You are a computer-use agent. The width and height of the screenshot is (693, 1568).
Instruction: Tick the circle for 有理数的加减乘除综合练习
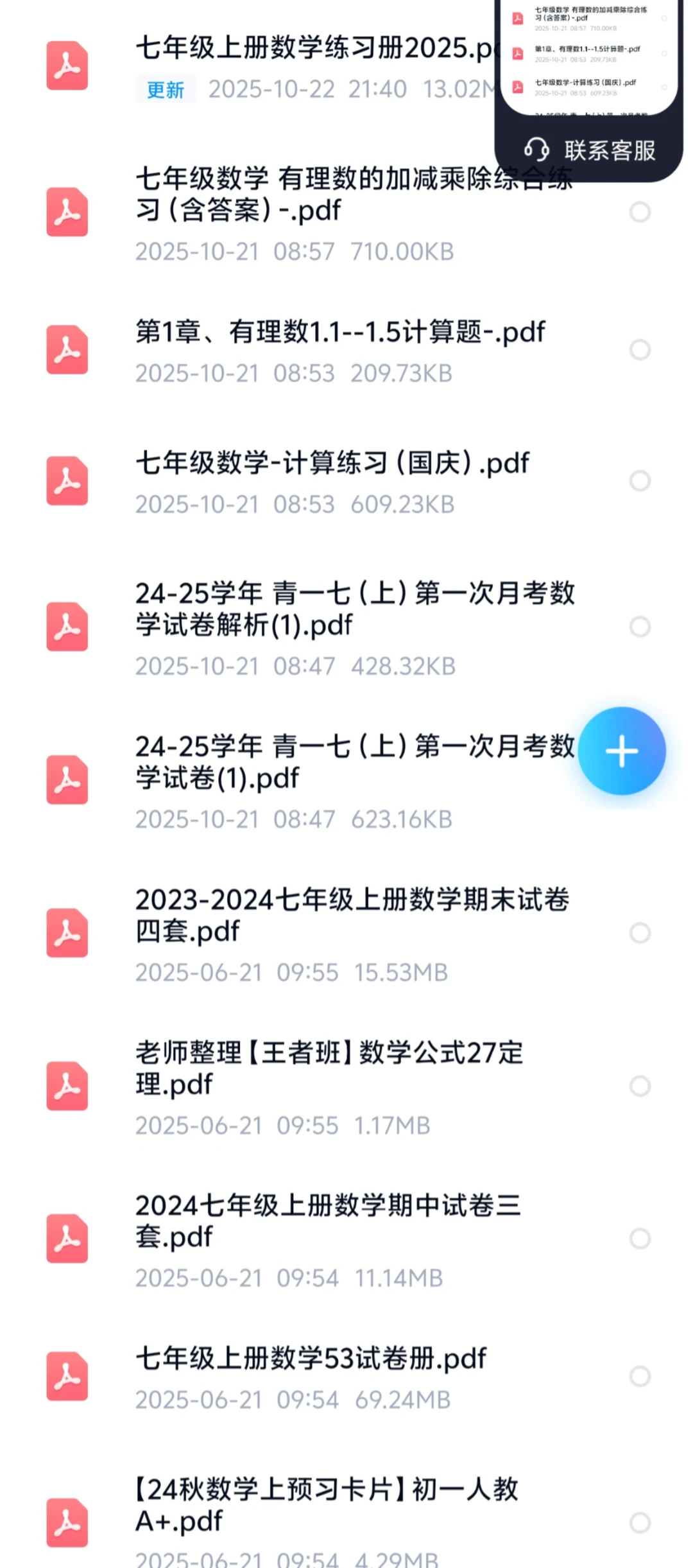pos(640,212)
